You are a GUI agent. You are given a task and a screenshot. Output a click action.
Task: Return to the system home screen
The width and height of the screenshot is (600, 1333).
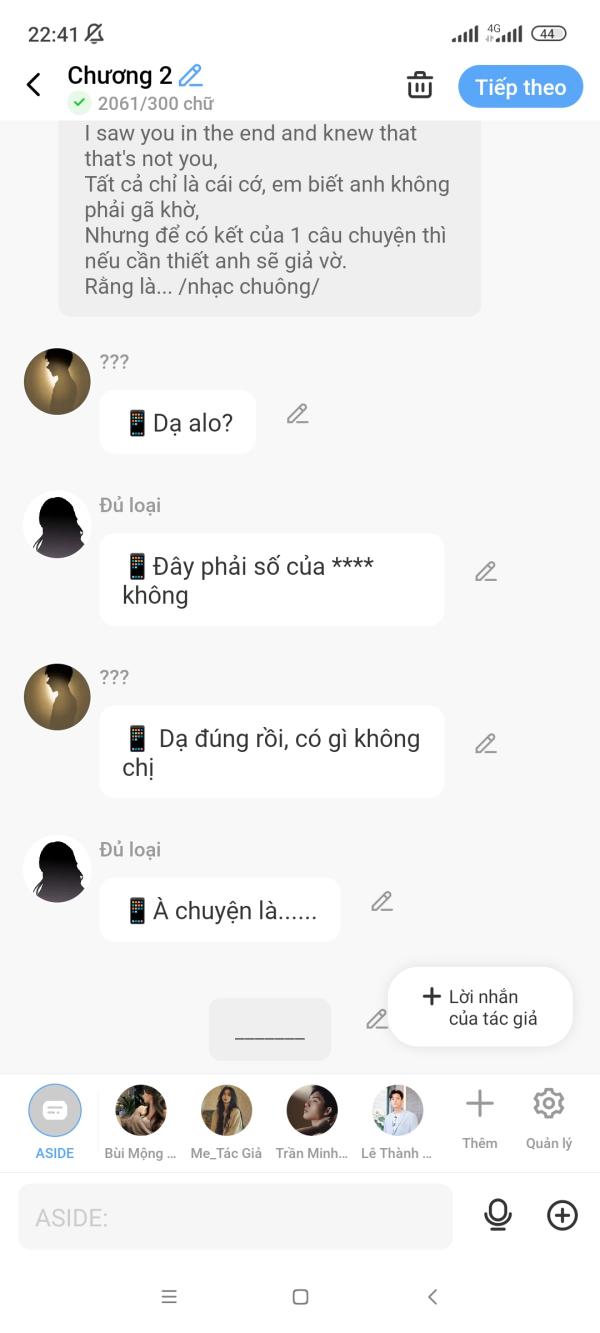coord(300,1297)
